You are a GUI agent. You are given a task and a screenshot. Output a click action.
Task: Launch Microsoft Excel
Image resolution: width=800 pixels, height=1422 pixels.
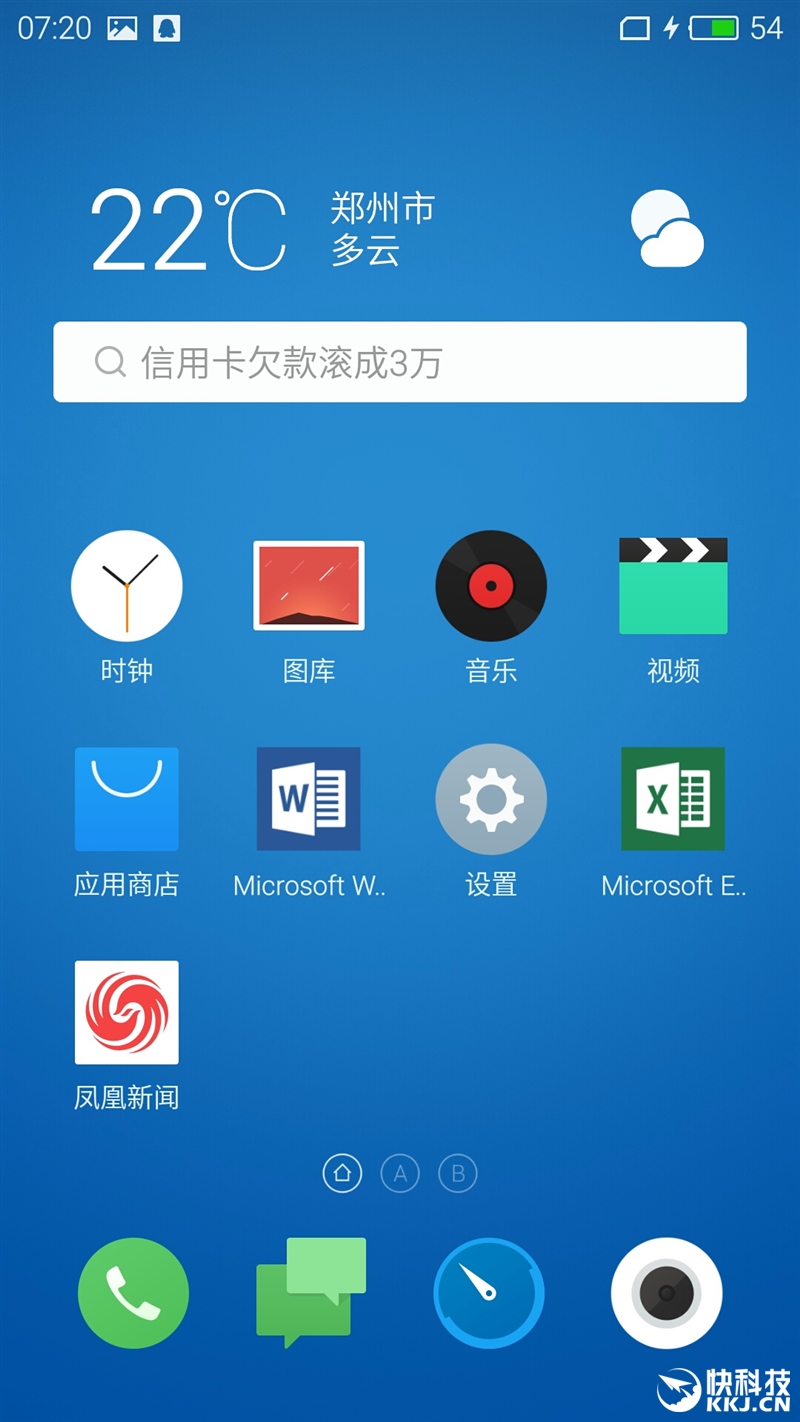(x=672, y=798)
